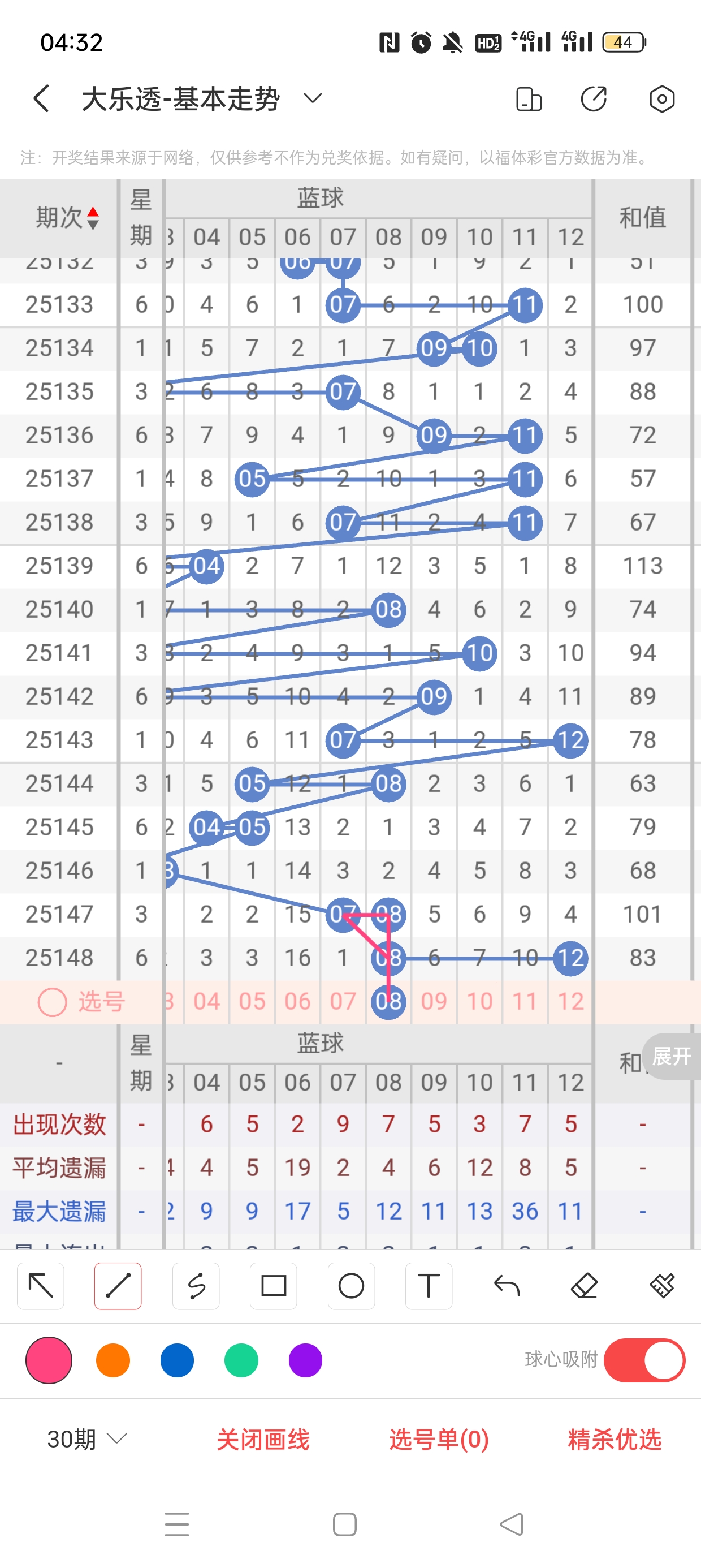Image resolution: width=701 pixels, height=1568 pixels.
Task: Turn off the 球心吸附 switch
Action: click(644, 1360)
